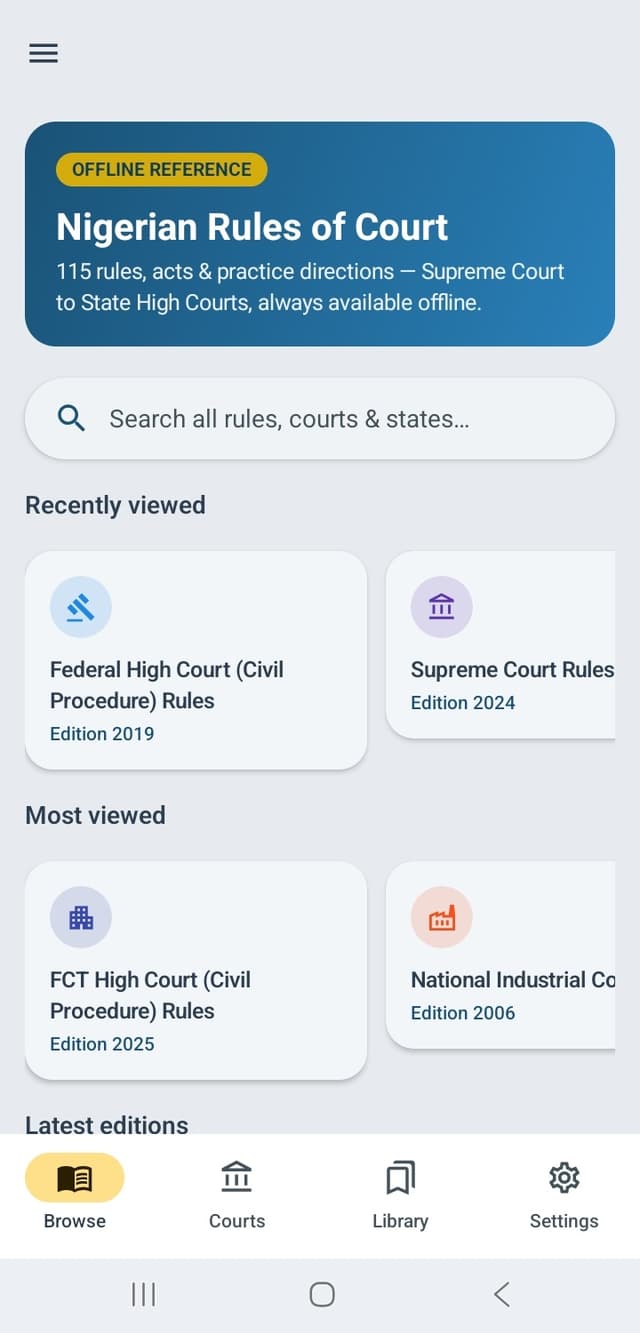Select the Browse tab
640x1333 pixels.
(x=75, y=1195)
